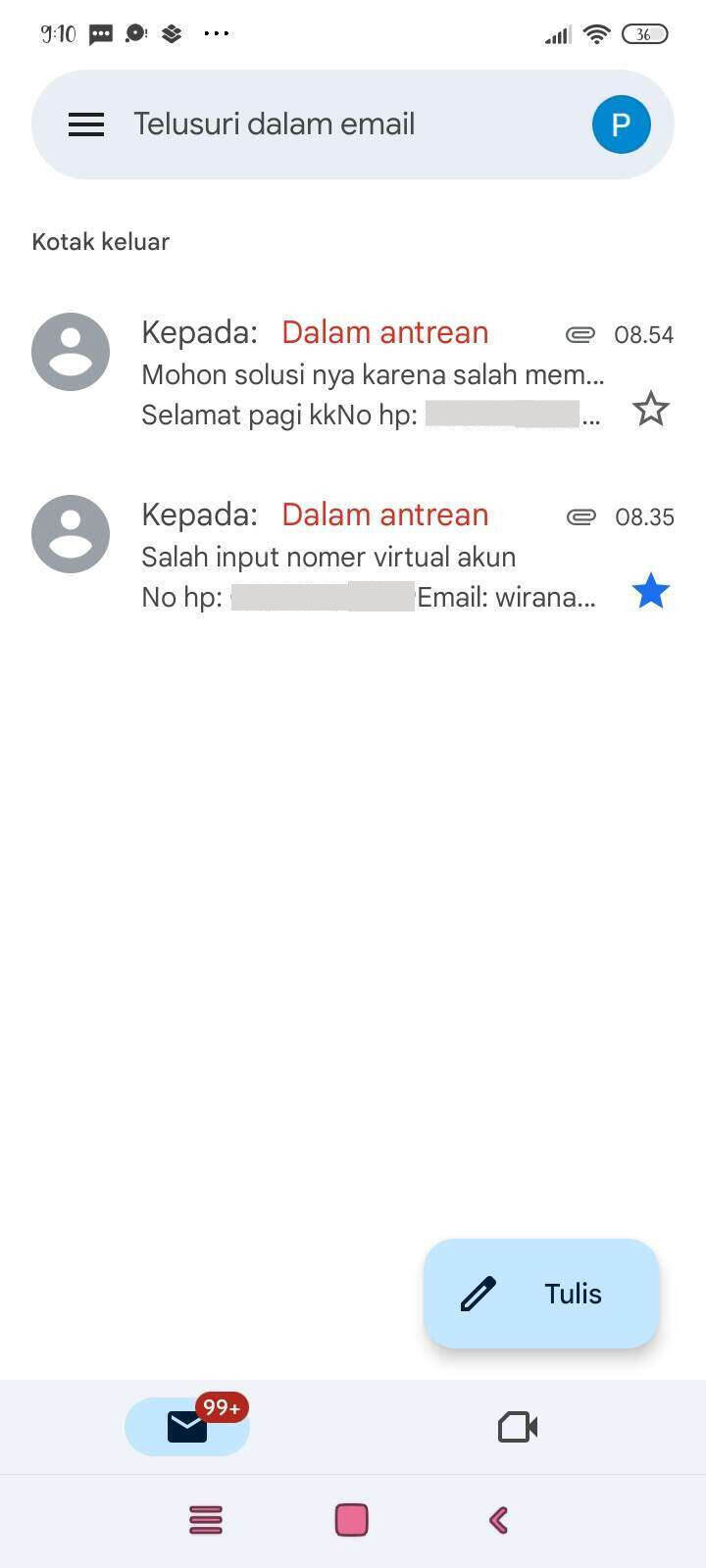This screenshot has height=1568, width=706.
Task: Tap the Telusuri dalam email search field
Action: coord(353,124)
